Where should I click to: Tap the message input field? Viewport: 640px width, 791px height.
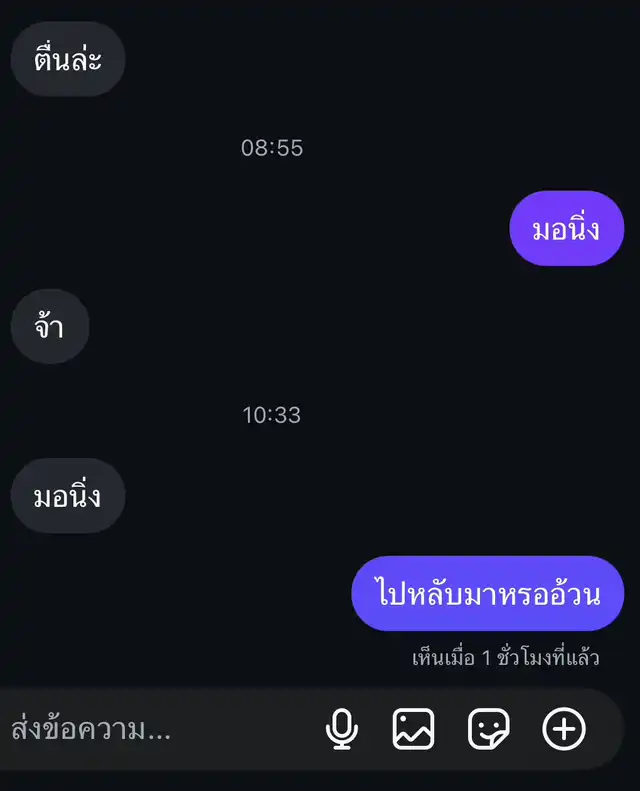[x=150, y=729]
